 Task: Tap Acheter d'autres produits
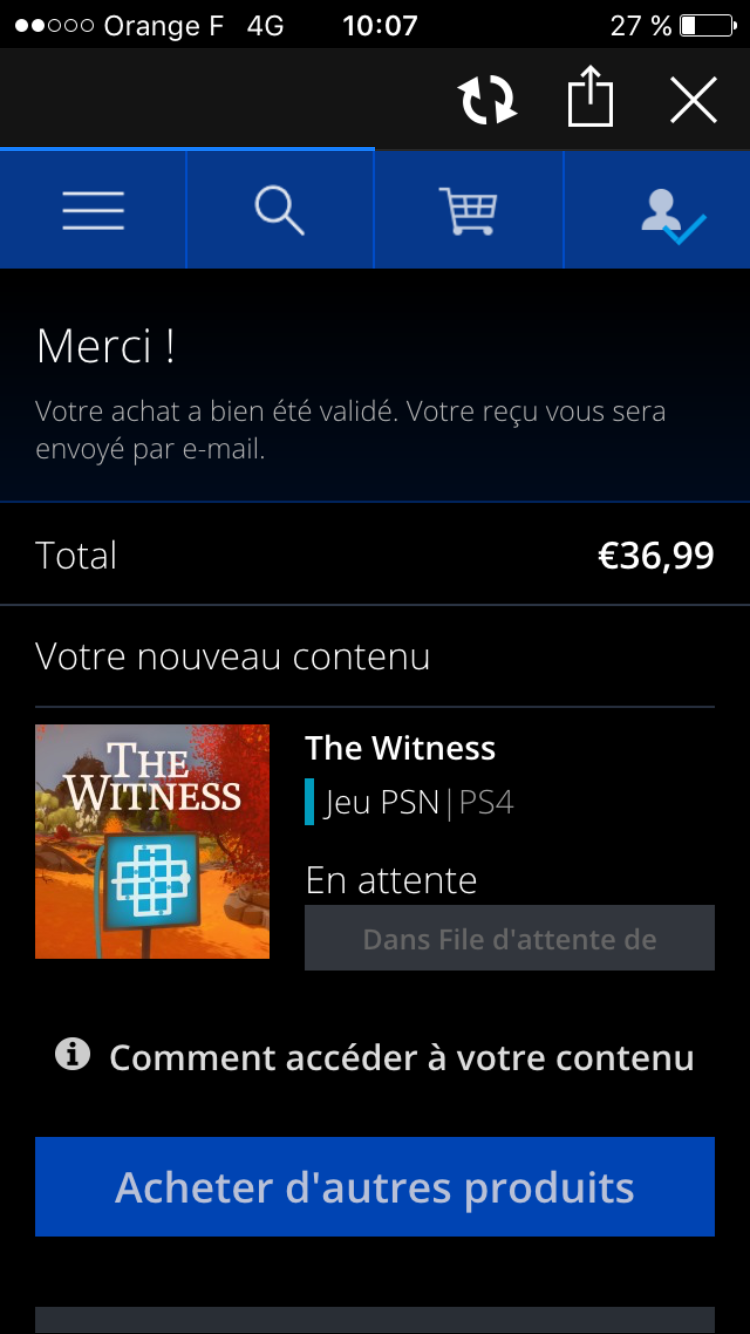375,1187
